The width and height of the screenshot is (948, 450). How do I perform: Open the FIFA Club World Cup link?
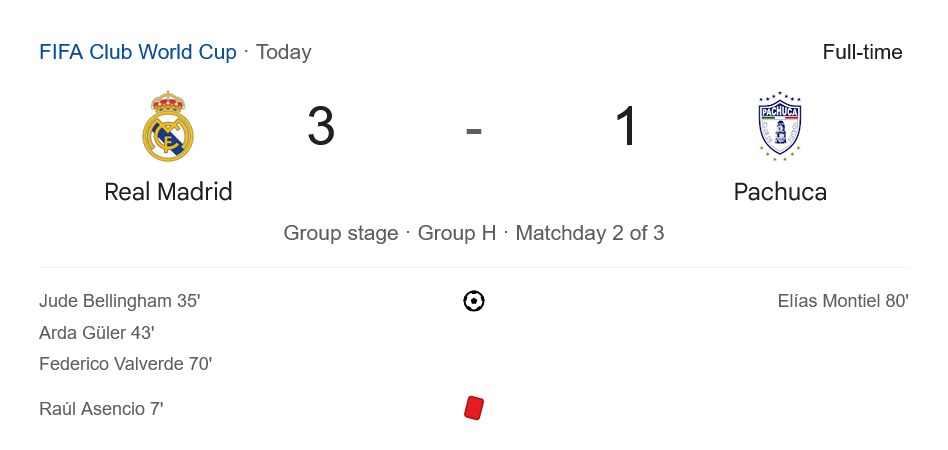pyautogui.click(x=138, y=52)
